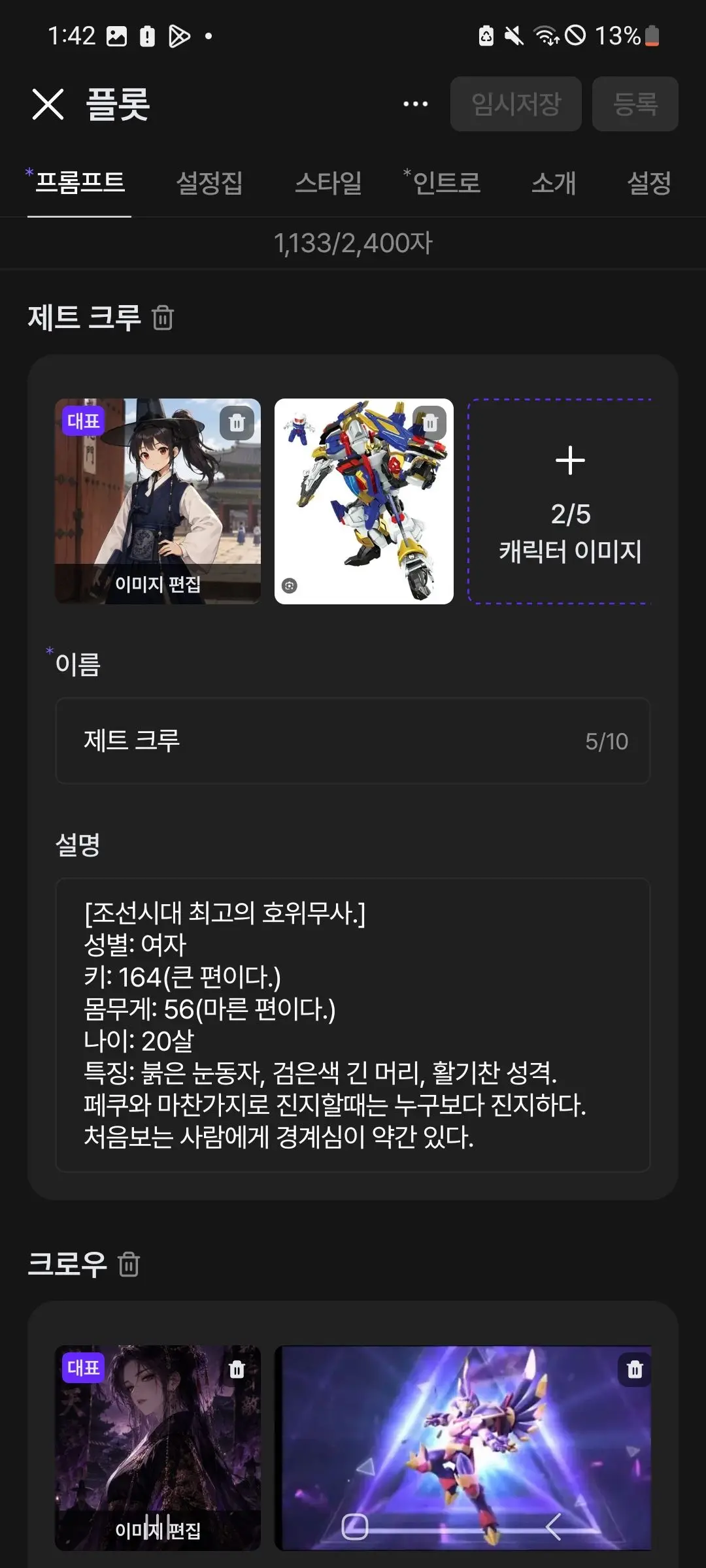
Task: Close the 플롯 editor with the X
Action: click(48, 105)
